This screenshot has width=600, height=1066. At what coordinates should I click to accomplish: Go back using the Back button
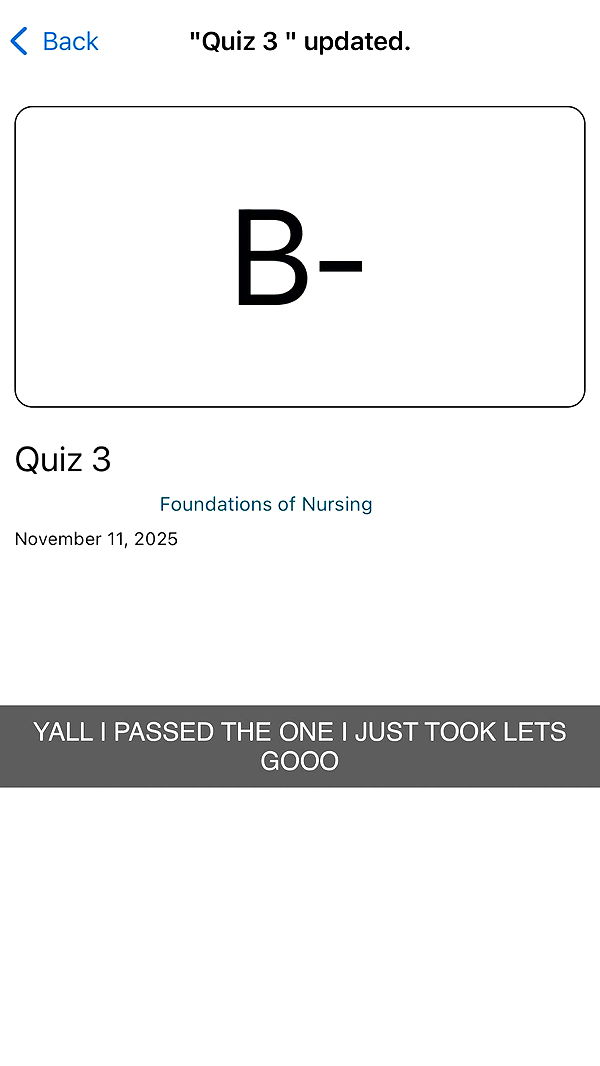click(55, 41)
